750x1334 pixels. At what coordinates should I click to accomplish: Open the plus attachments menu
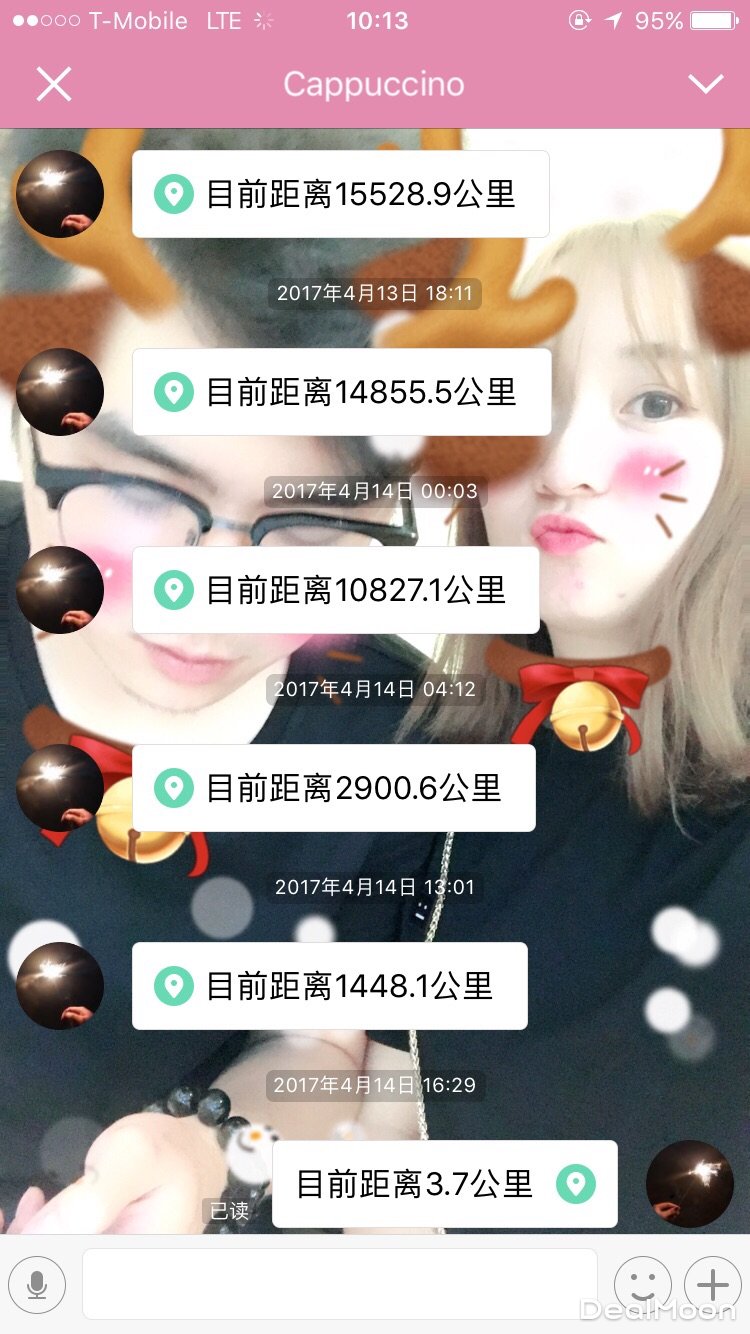coord(712,1284)
